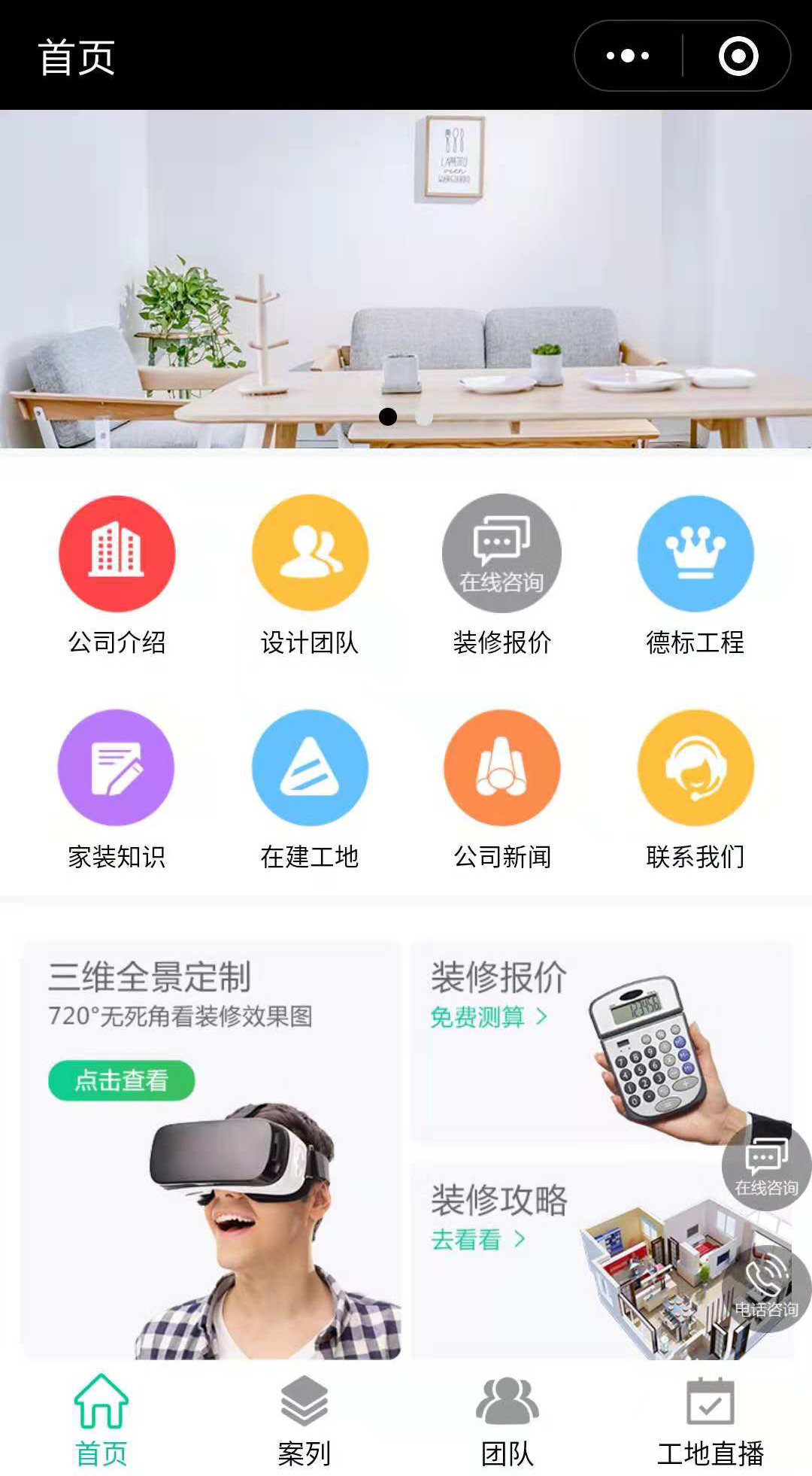
Task: Tap floating 电话咨询 phone consultation button
Action: pyautogui.click(x=766, y=1288)
